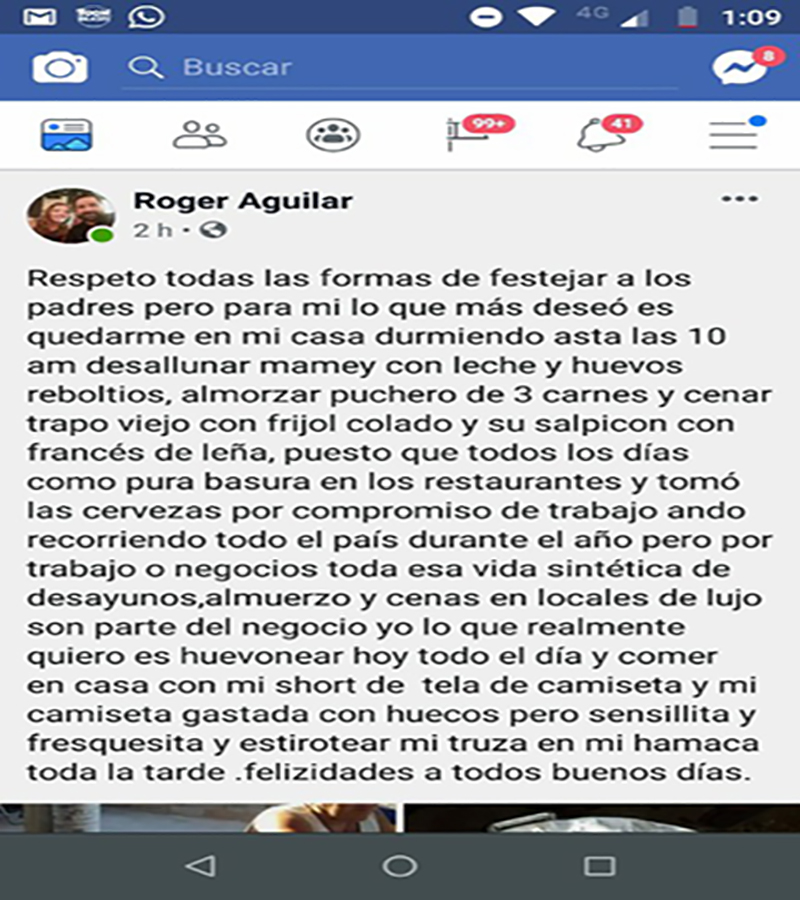Open the Marketplace tab
This screenshot has height=900, width=800.
coord(468,135)
